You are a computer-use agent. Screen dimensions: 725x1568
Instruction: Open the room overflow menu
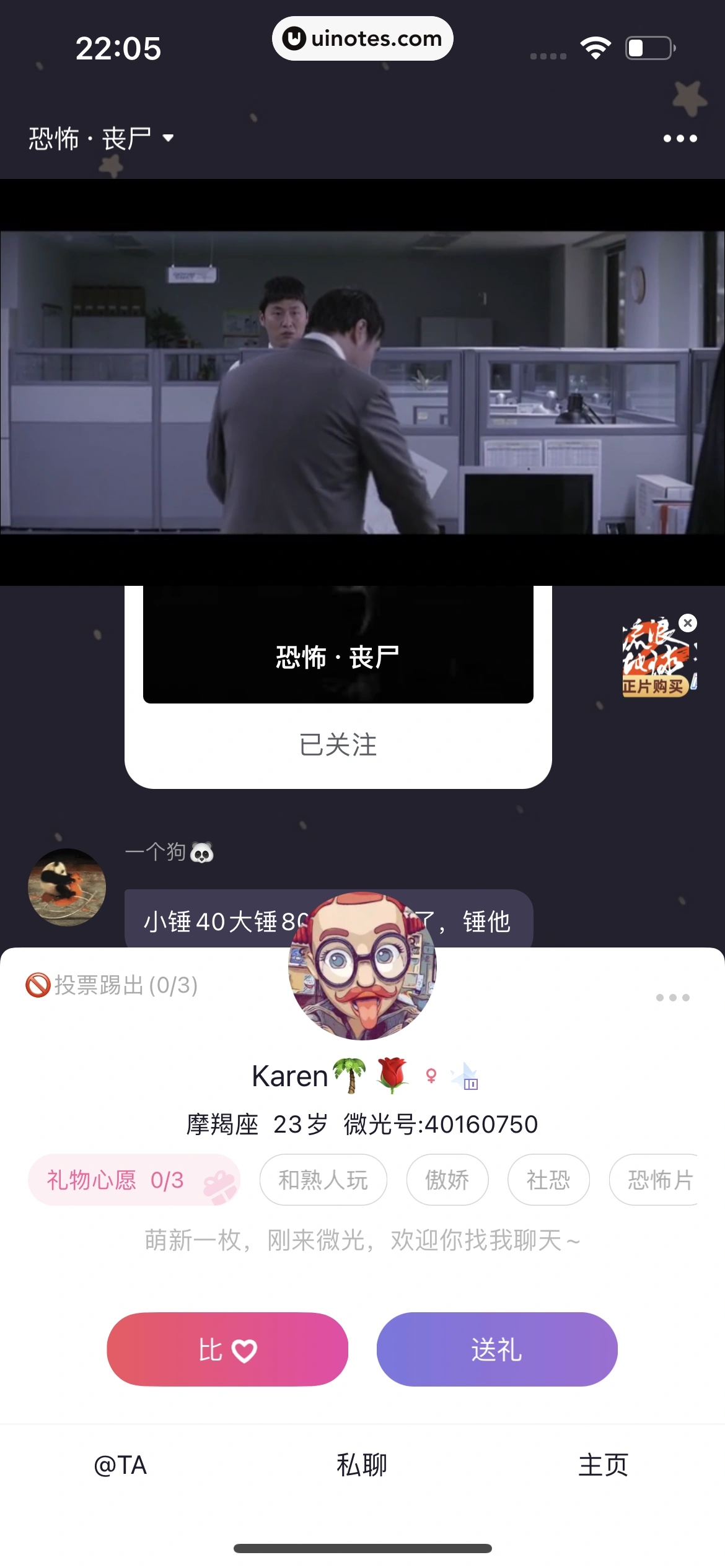tap(680, 138)
